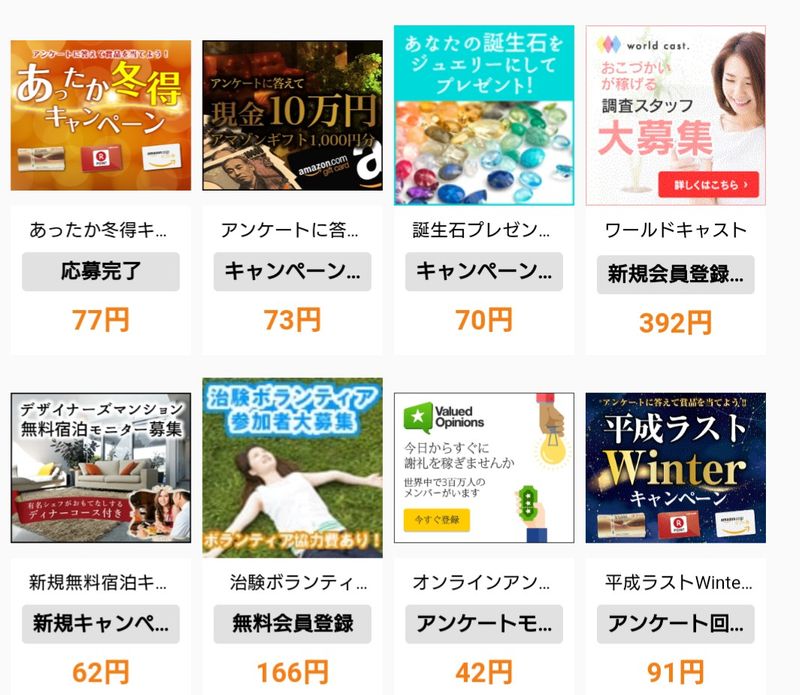
Task: Open the Valued Opinions banner
Action: click(x=484, y=467)
